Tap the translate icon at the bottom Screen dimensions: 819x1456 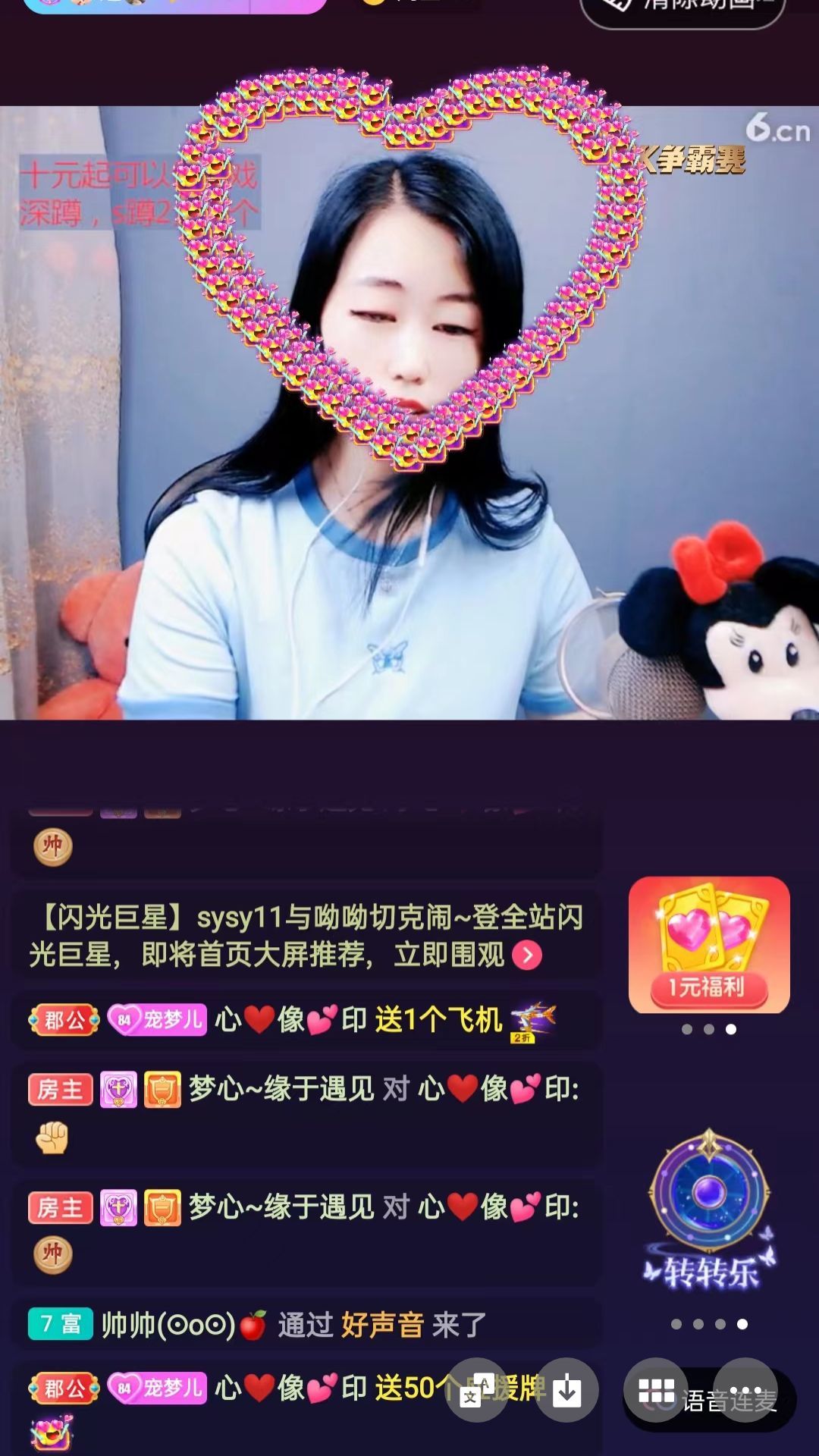pos(478,1392)
